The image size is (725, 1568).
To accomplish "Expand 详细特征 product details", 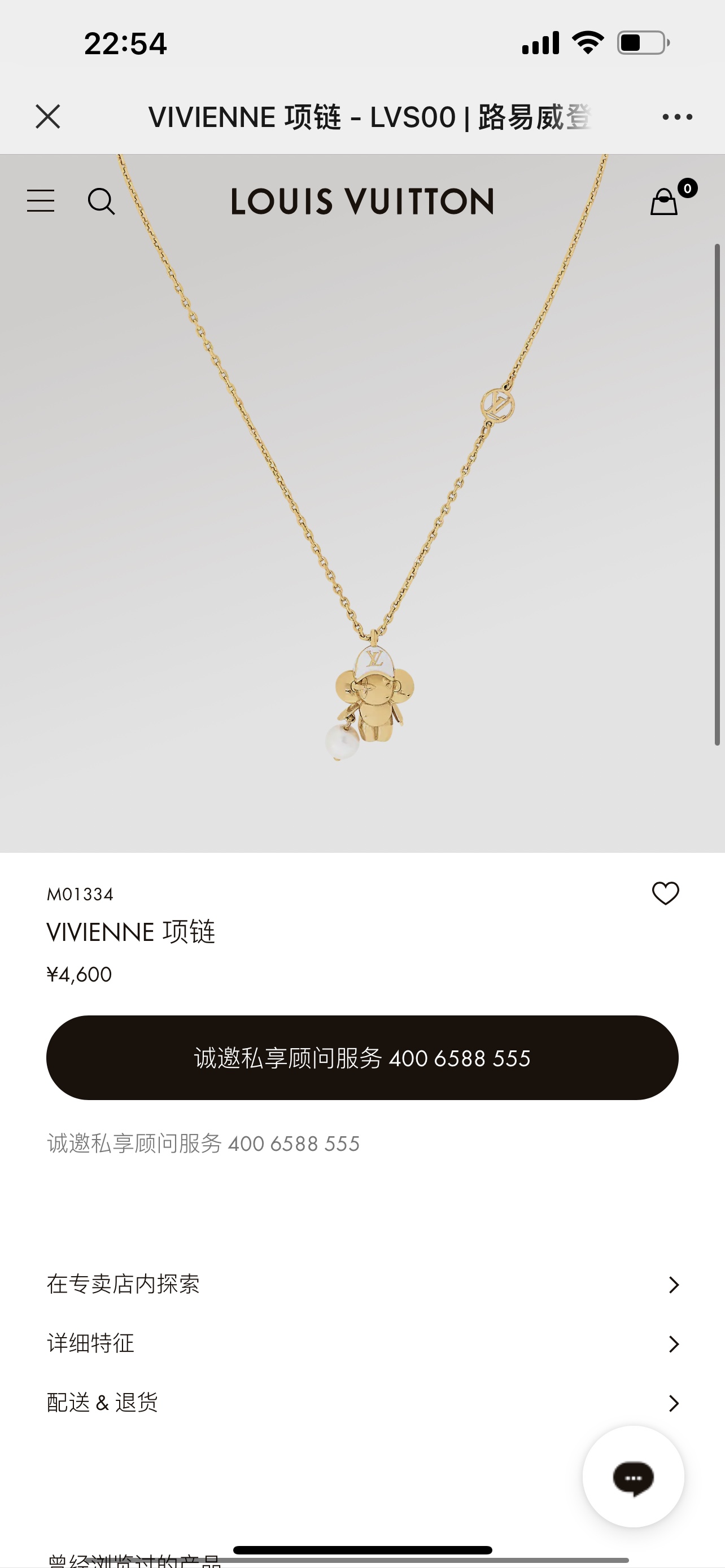I will (x=362, y=1343).
